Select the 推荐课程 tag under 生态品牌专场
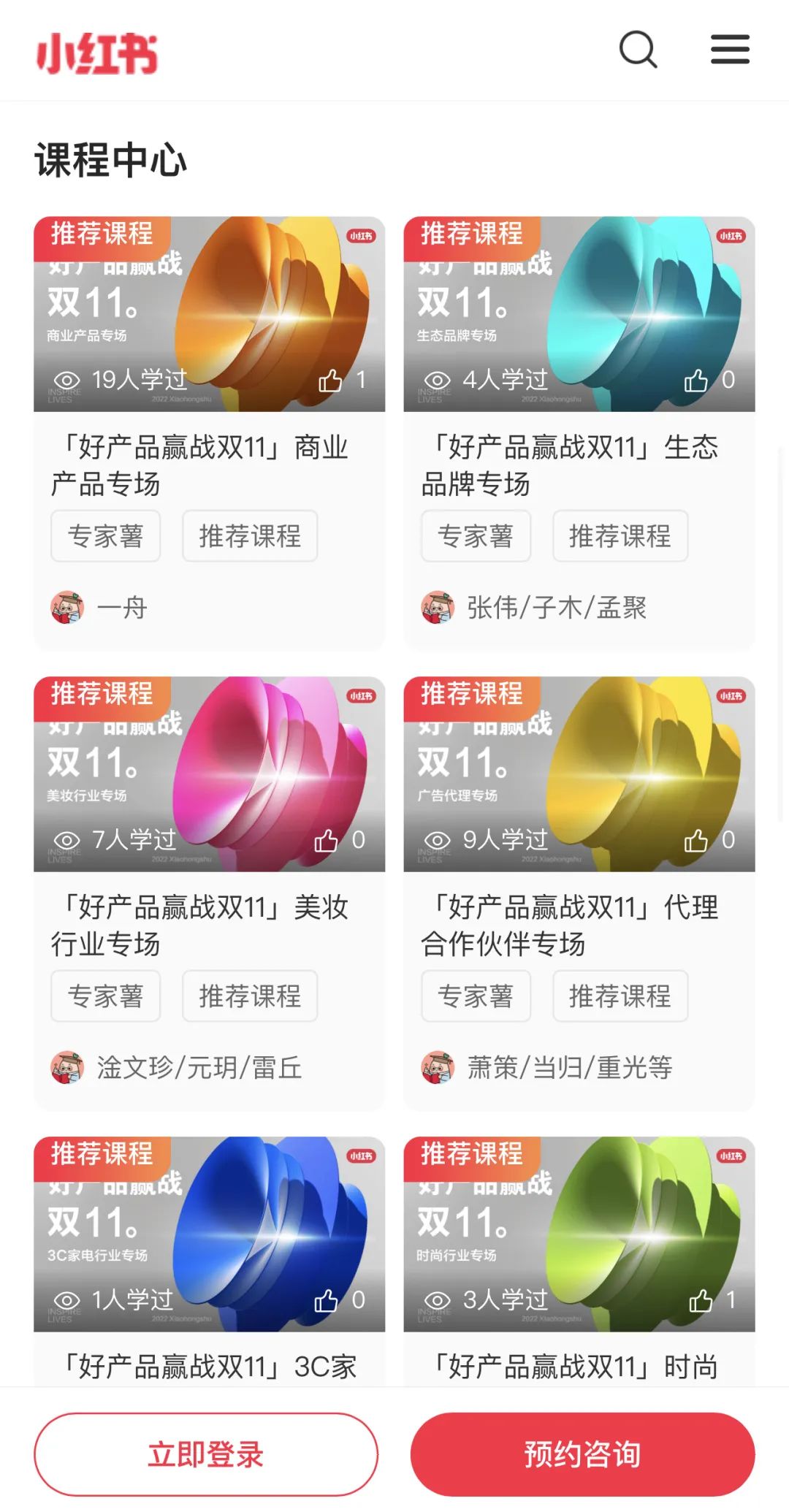789x1512 pixels. [x=620, y=536]
